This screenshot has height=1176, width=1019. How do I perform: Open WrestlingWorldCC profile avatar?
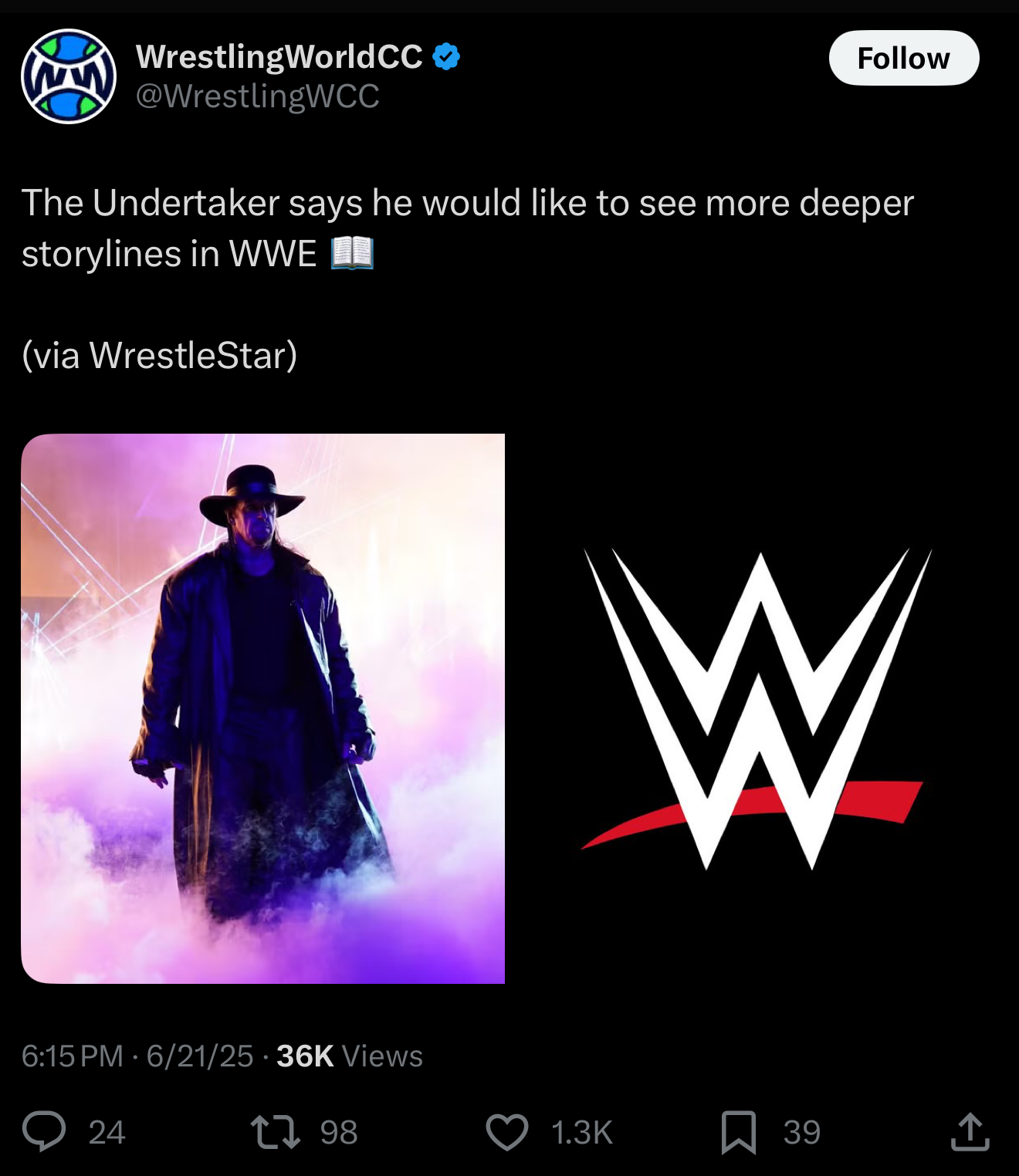click(x=68, y=76)
